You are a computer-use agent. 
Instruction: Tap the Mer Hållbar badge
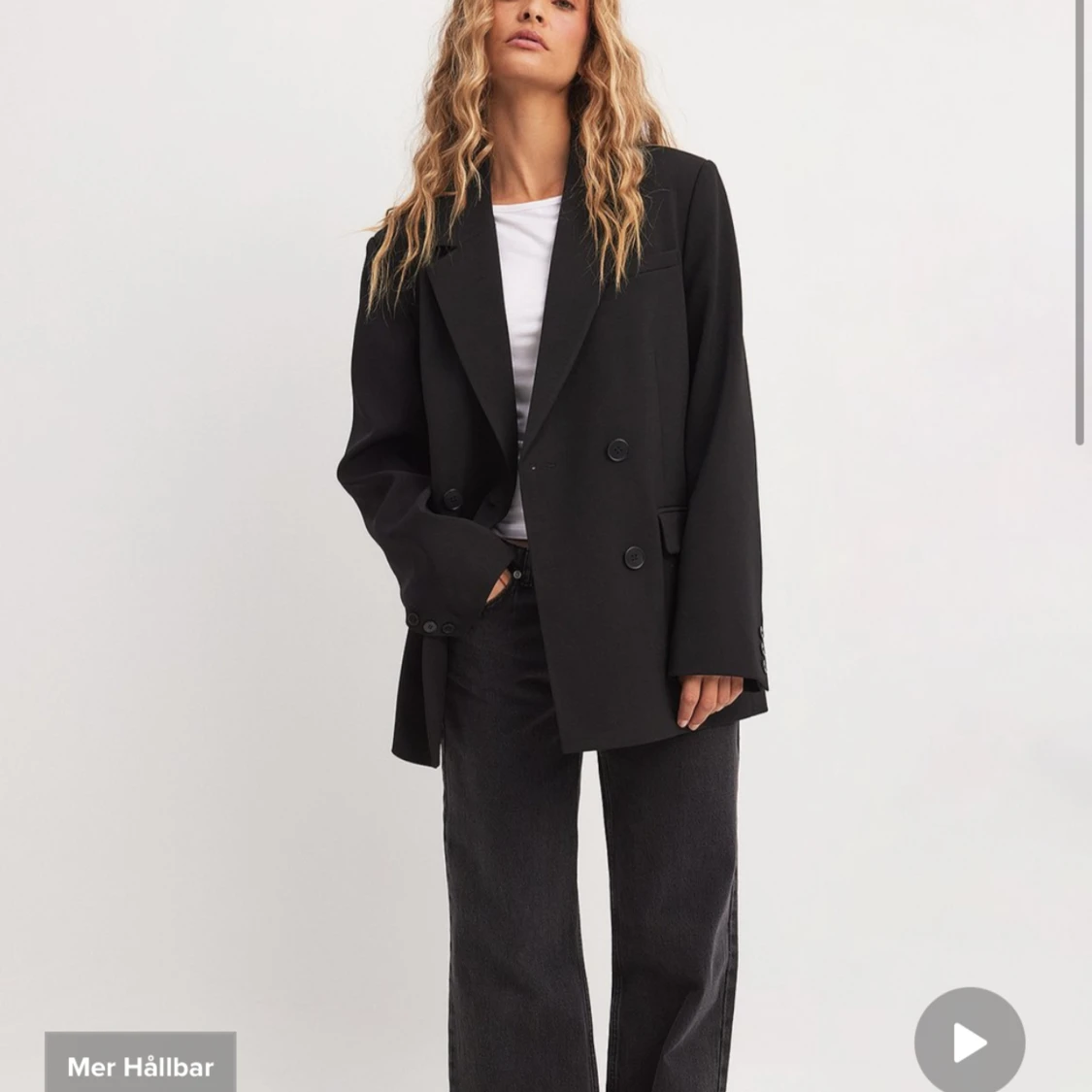(141, 1066)
